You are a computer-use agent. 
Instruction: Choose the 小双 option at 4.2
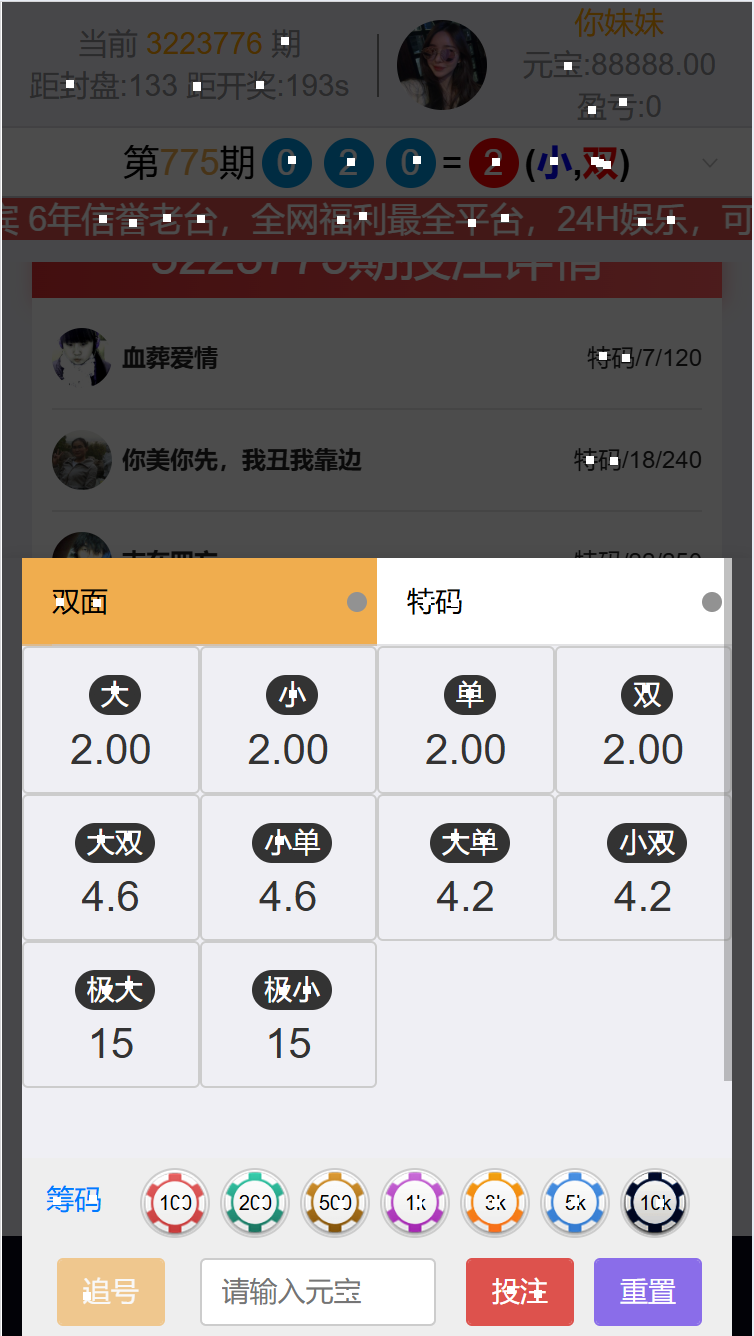click(643, 867)
